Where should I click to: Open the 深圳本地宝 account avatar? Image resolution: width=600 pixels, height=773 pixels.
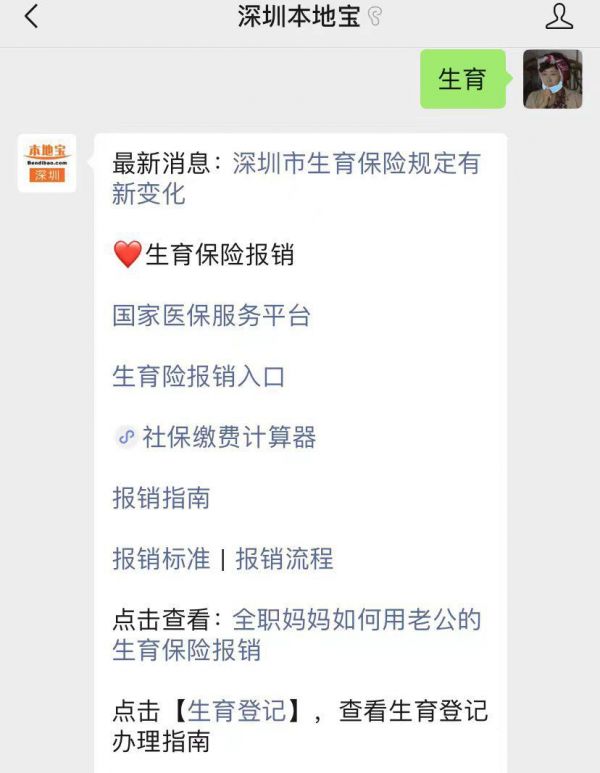(x=47, y=163)
